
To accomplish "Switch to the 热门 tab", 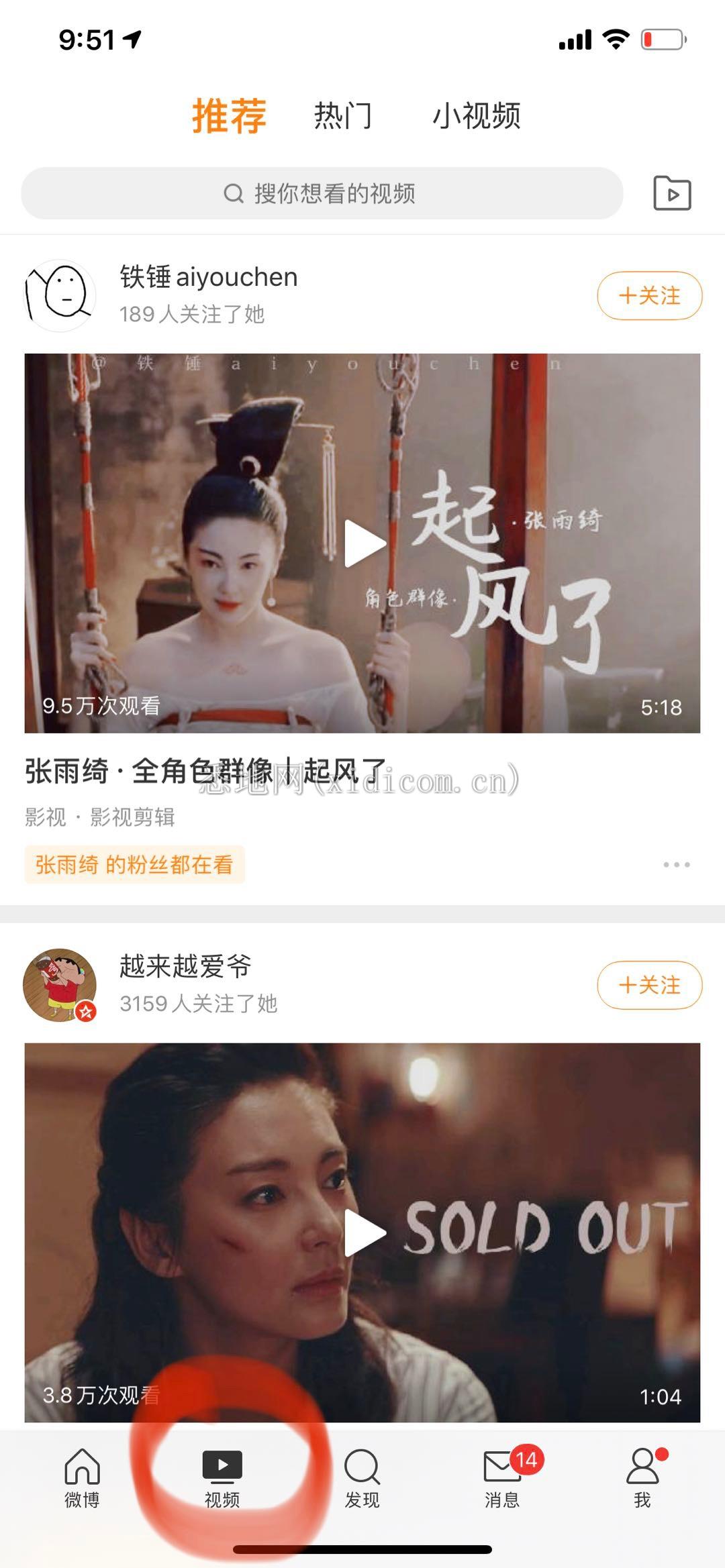I will [343, 115].
